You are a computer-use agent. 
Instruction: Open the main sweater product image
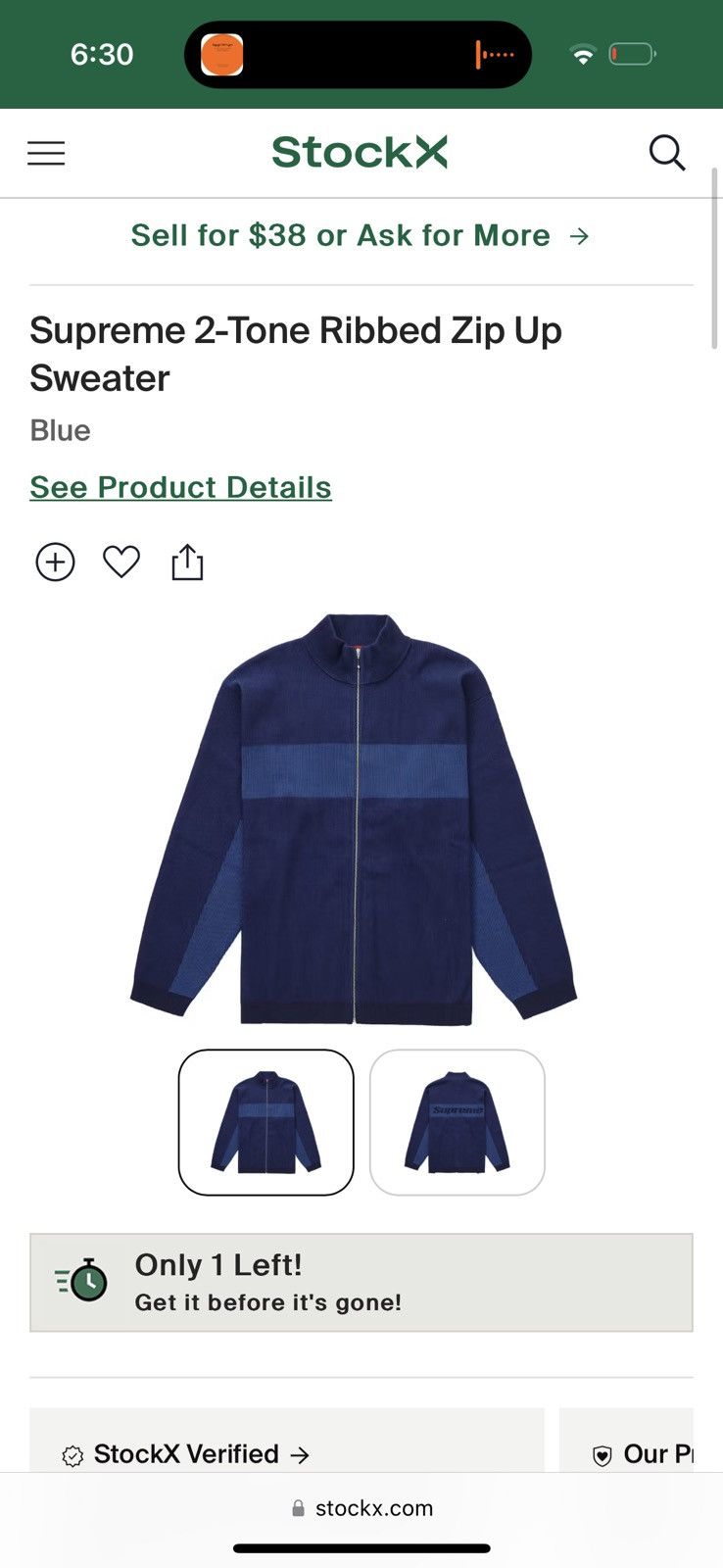click(x=354, y=819)
